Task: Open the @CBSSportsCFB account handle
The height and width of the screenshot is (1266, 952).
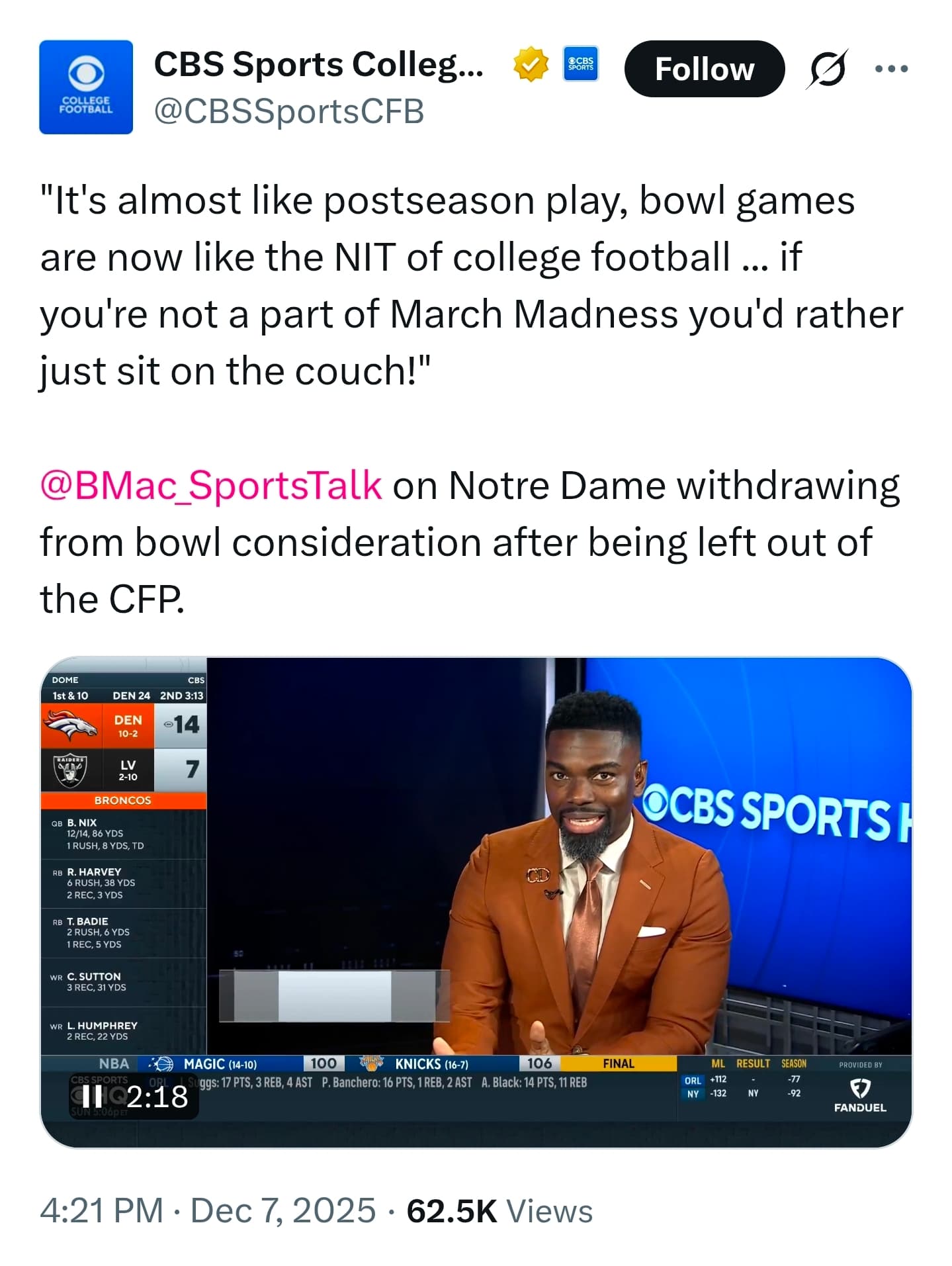Action: tap(288, 111)
